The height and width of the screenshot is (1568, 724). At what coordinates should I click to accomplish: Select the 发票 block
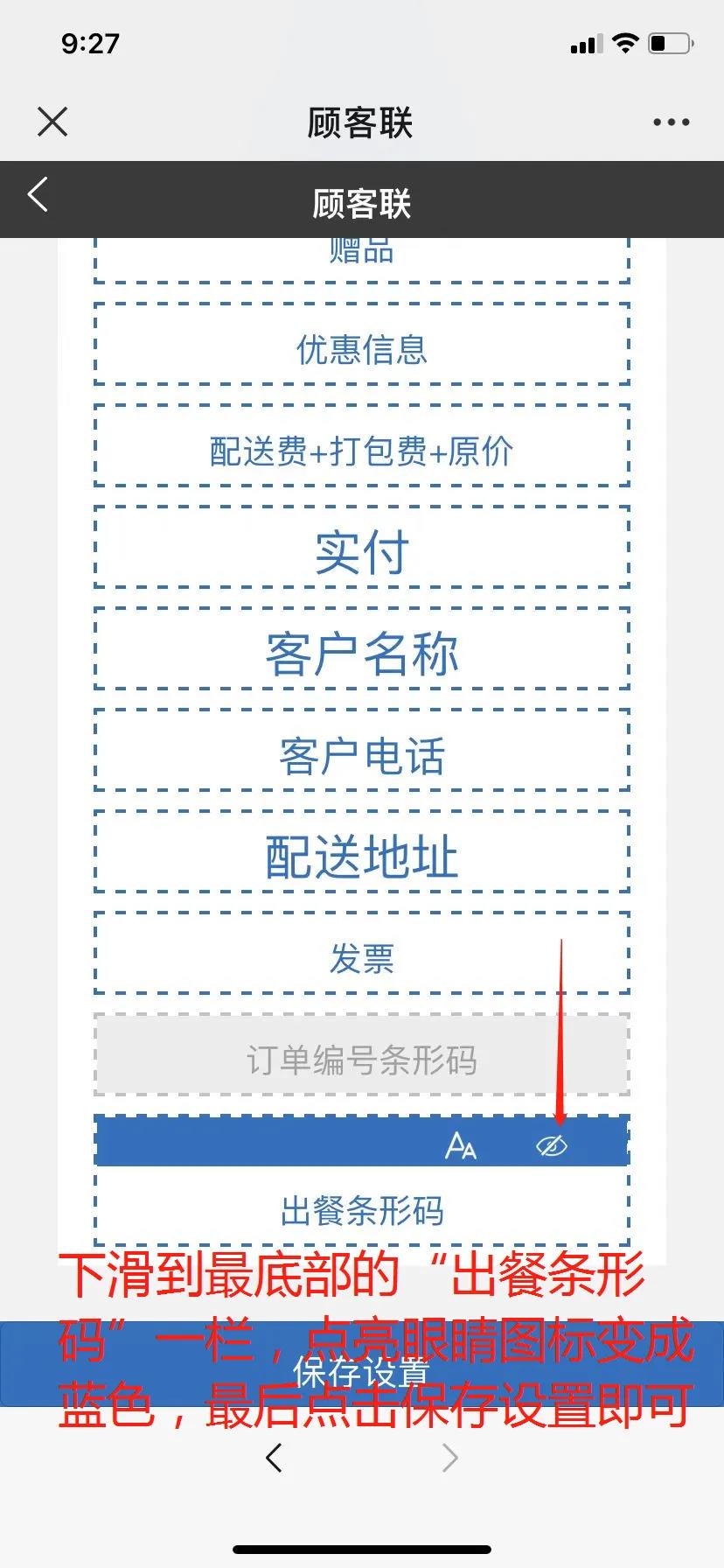[362, 954]
